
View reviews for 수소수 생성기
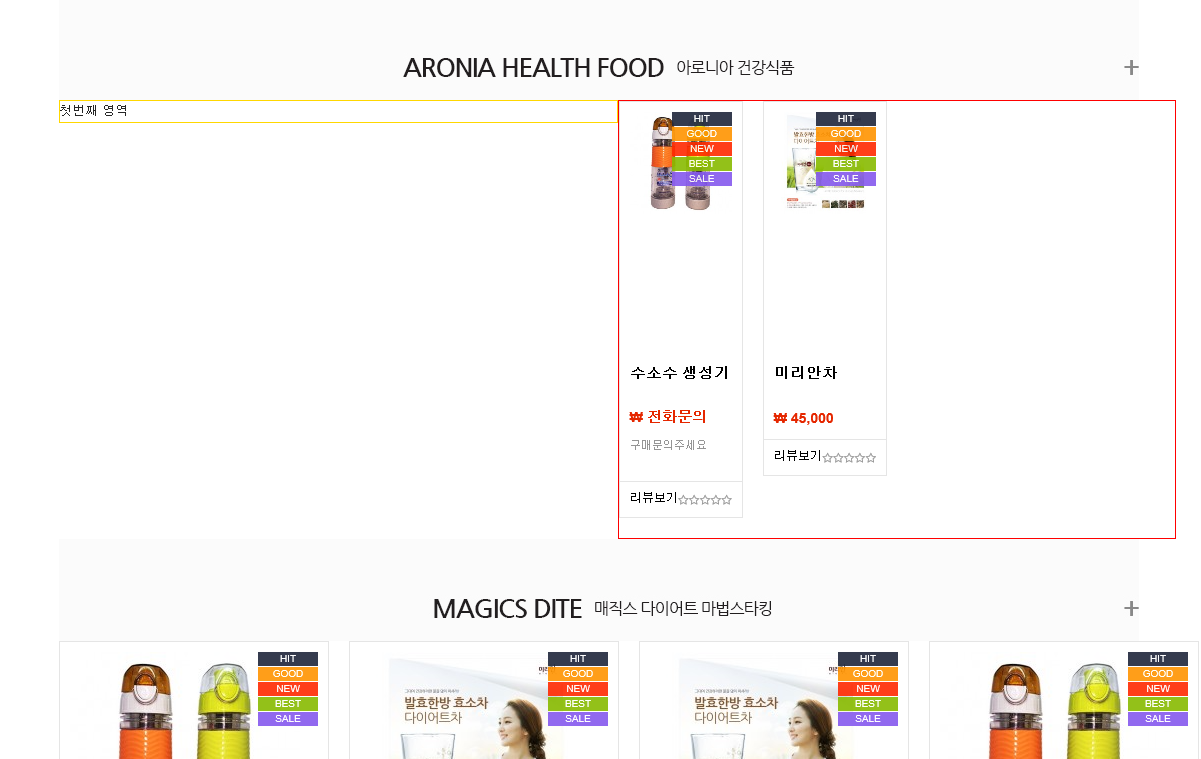pos(653,498)
